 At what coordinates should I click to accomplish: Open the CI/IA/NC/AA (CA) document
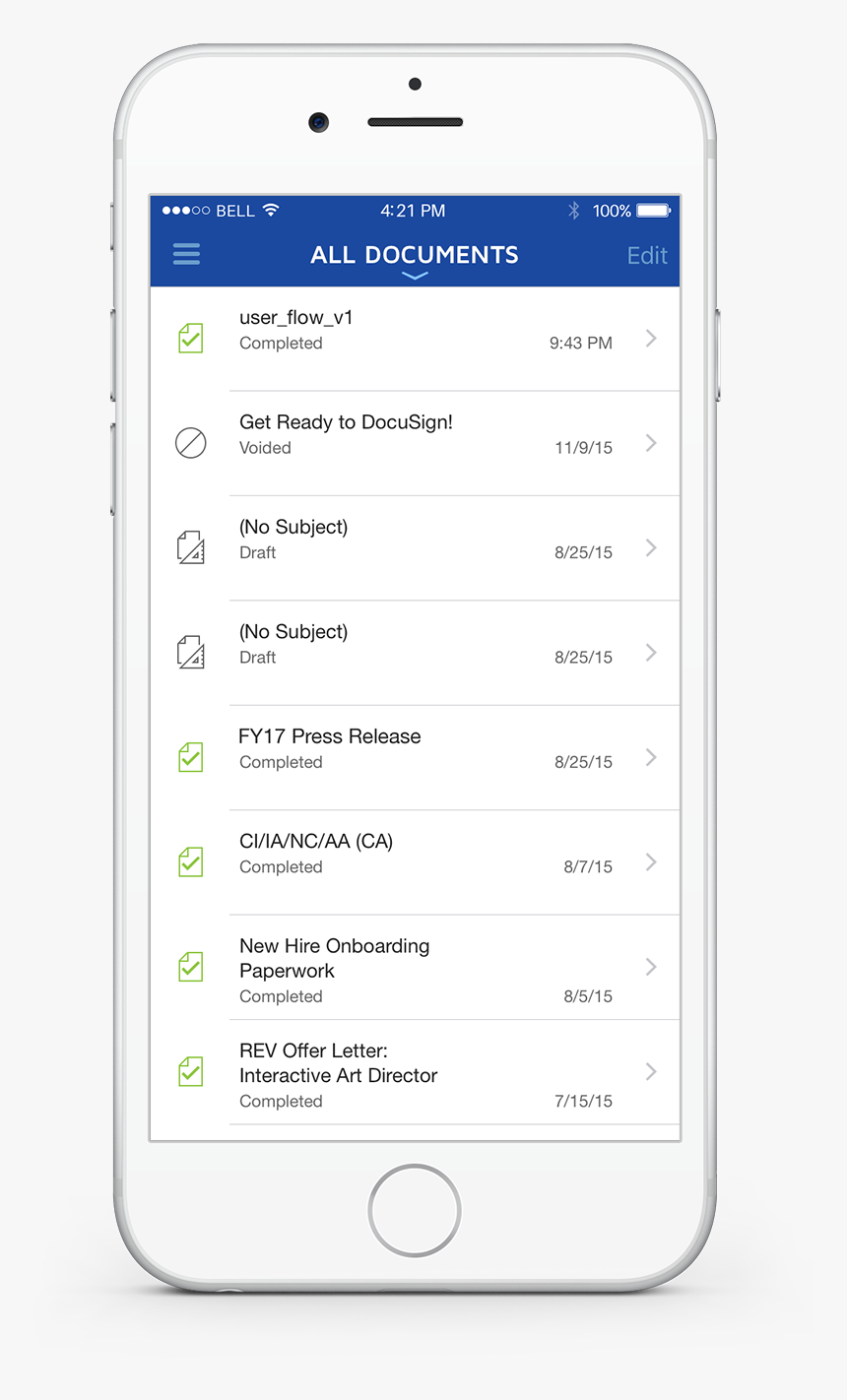[415, 862]
